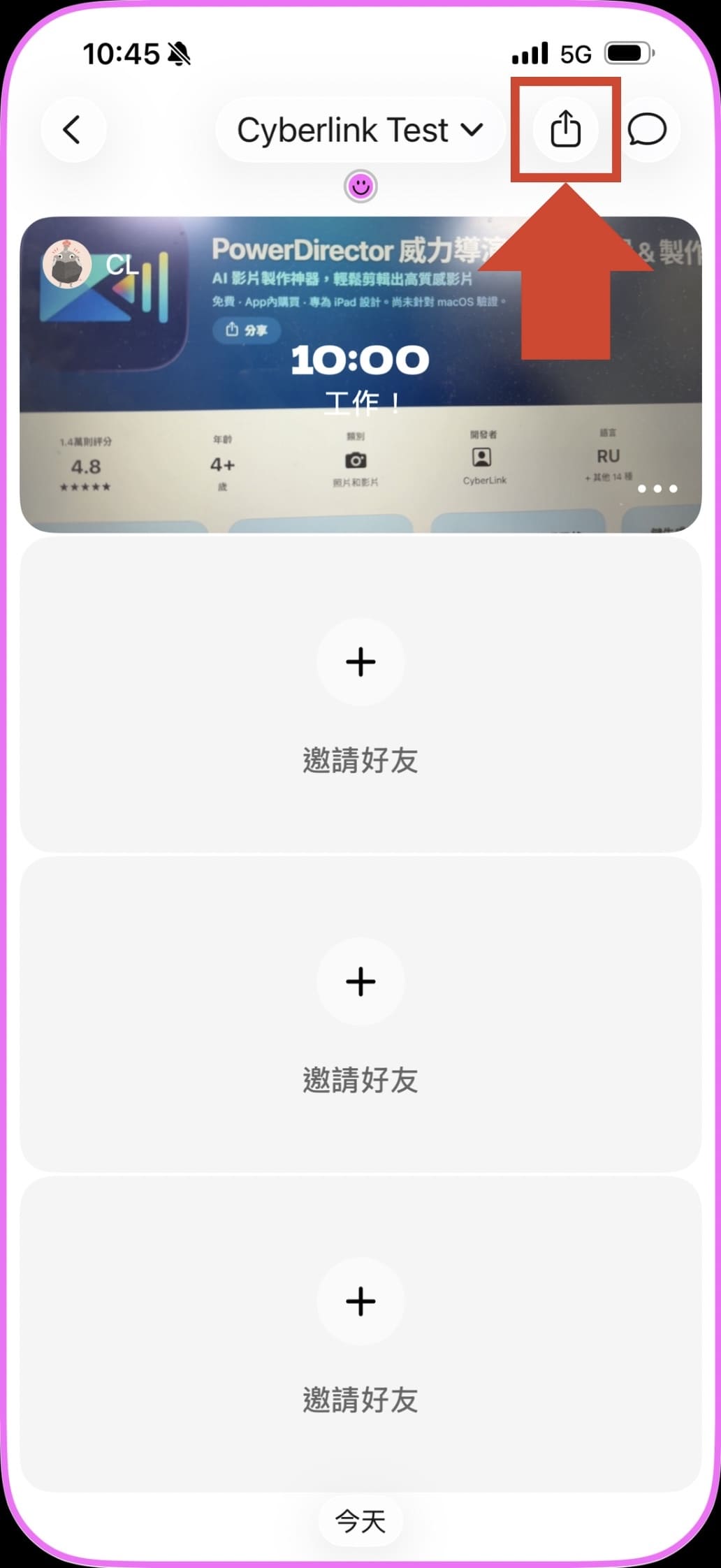
Task: Tap the 今天 button at the bottom
Action: point(360,1521)
